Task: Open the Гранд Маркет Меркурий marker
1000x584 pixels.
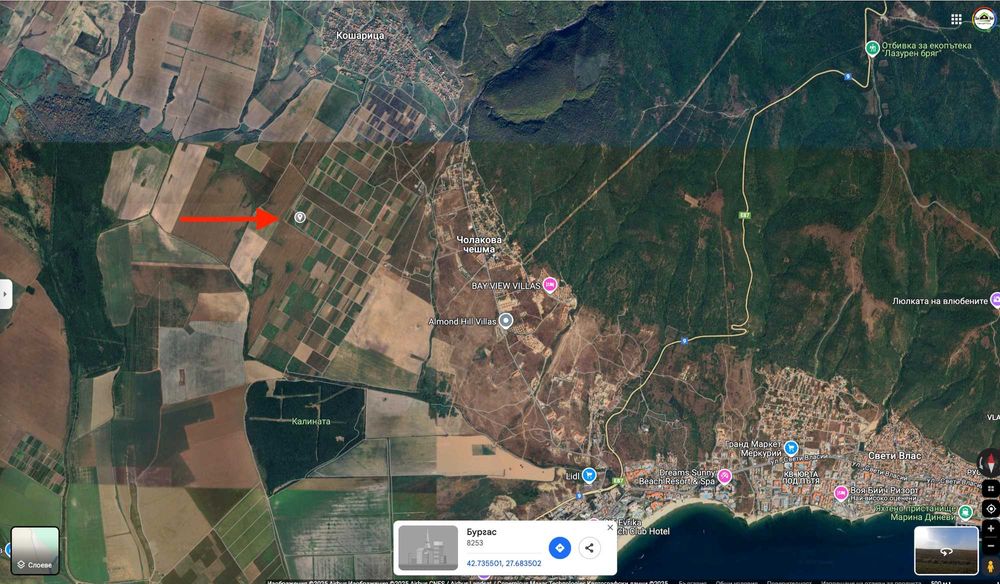Action: click(791, 447)
